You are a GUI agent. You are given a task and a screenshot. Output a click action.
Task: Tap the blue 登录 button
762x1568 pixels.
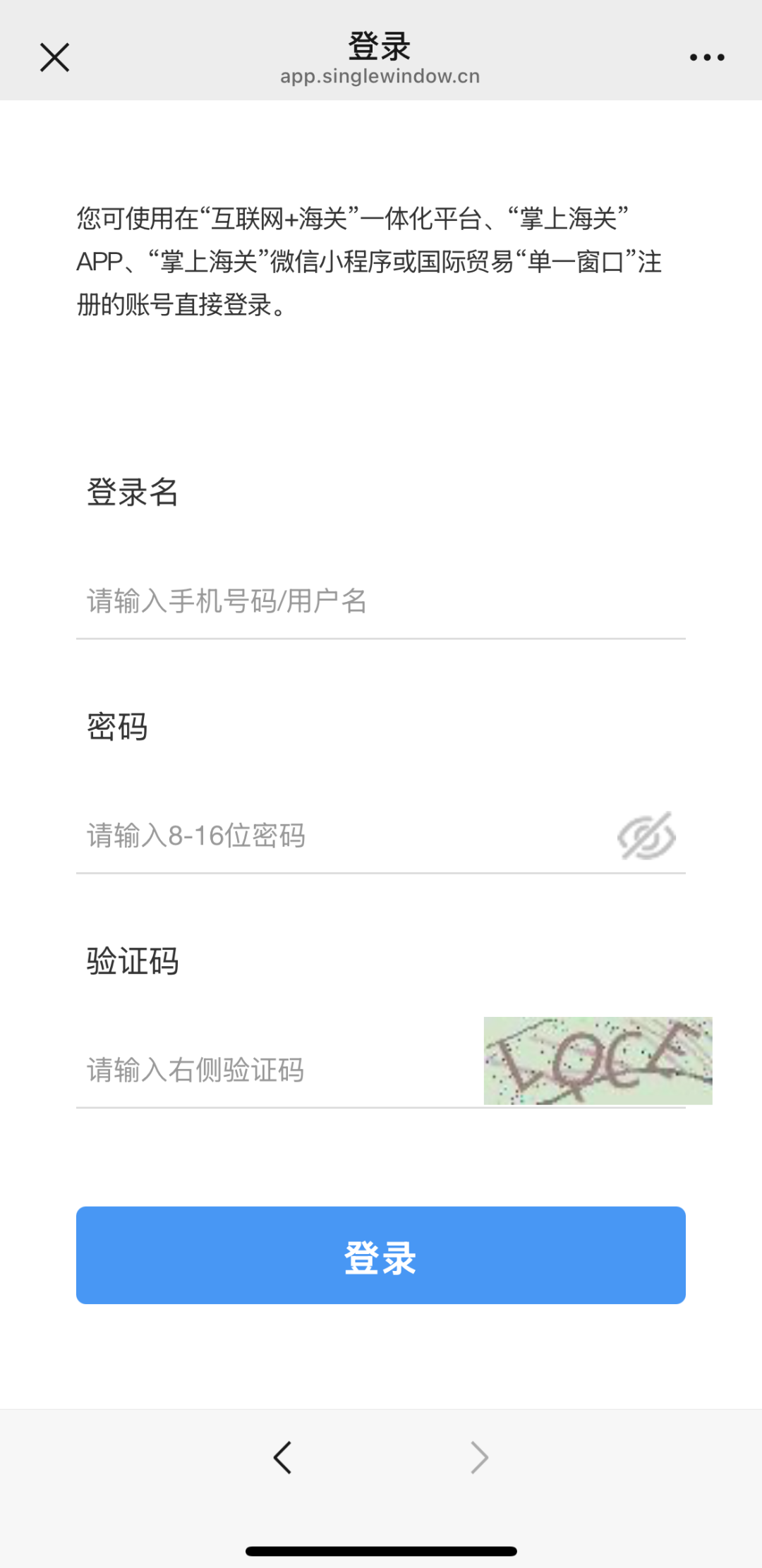(x=381, y=1255)
